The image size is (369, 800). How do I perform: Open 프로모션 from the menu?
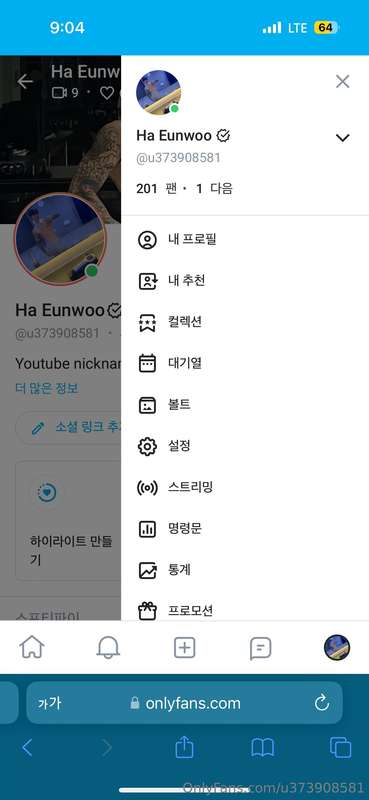pyautogui.click(x=245, y=610)
